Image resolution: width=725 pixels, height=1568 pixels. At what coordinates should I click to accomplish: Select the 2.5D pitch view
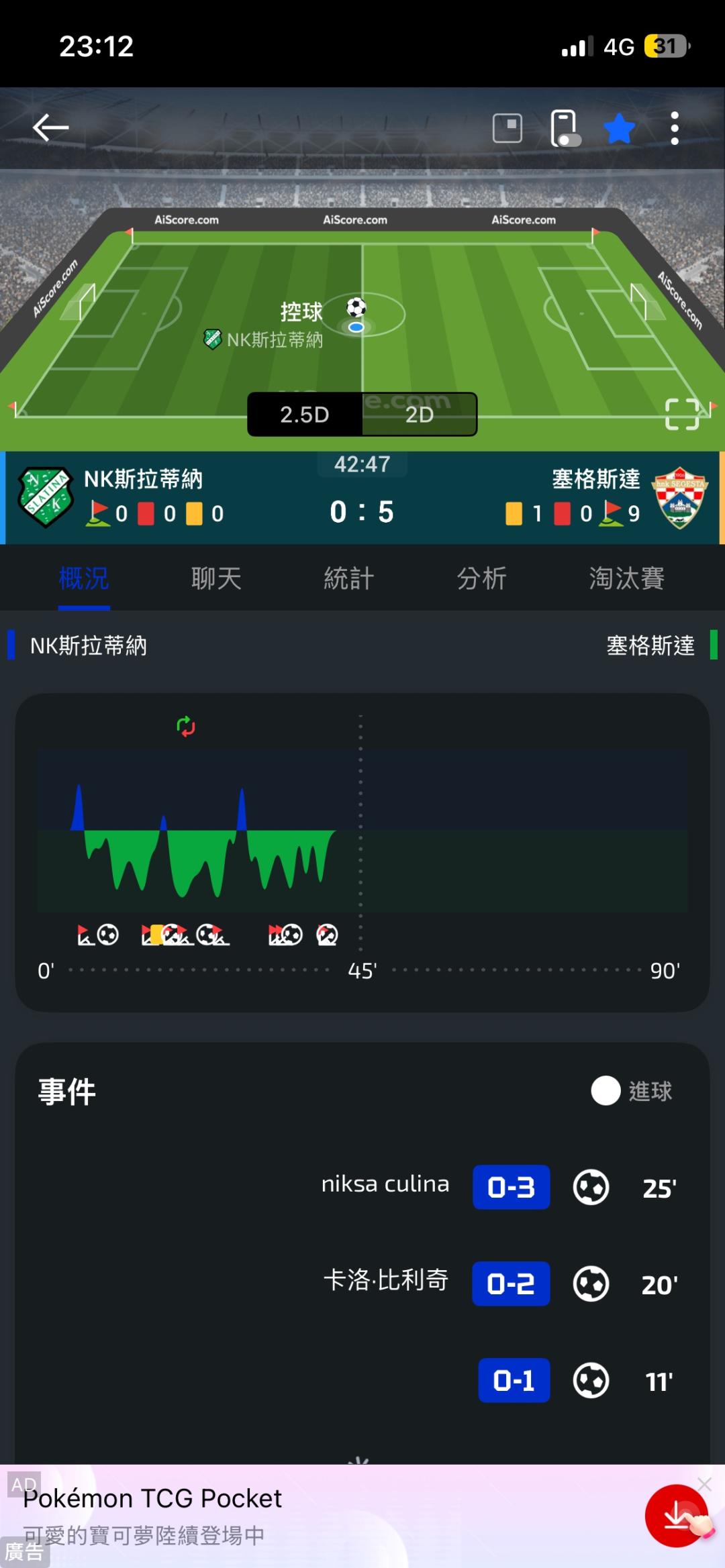(x=305, y=415)
